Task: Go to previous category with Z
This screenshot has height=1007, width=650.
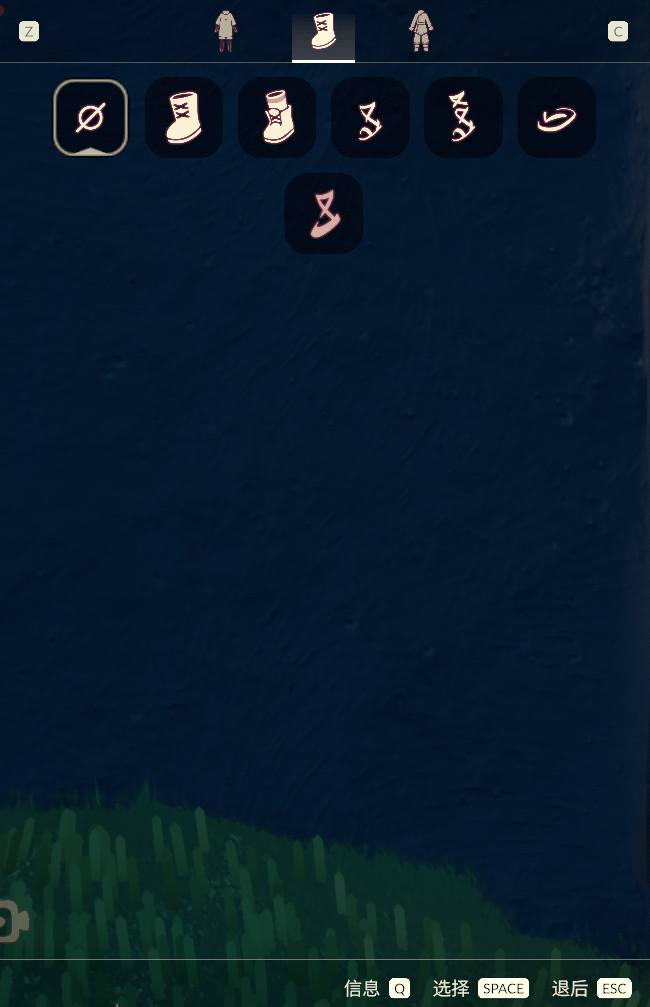Action: click(29, 31)
